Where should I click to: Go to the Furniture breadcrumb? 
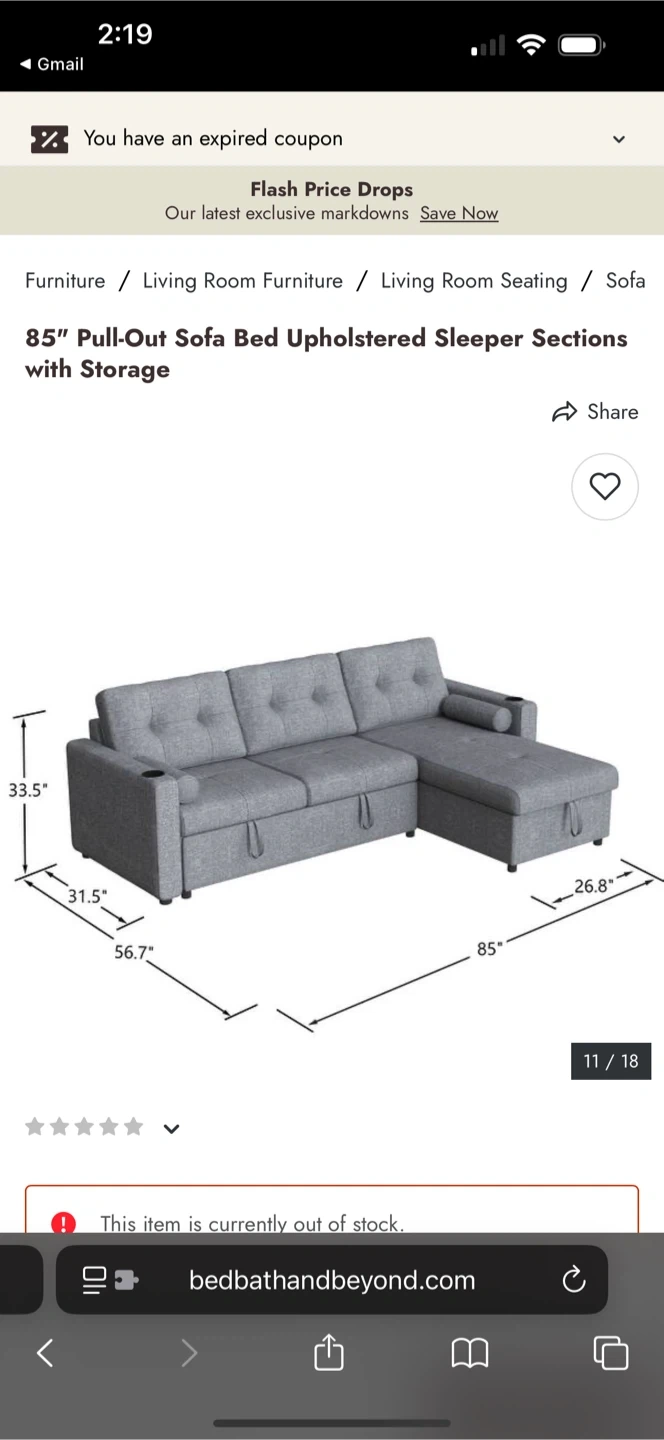tap(65, 281)
